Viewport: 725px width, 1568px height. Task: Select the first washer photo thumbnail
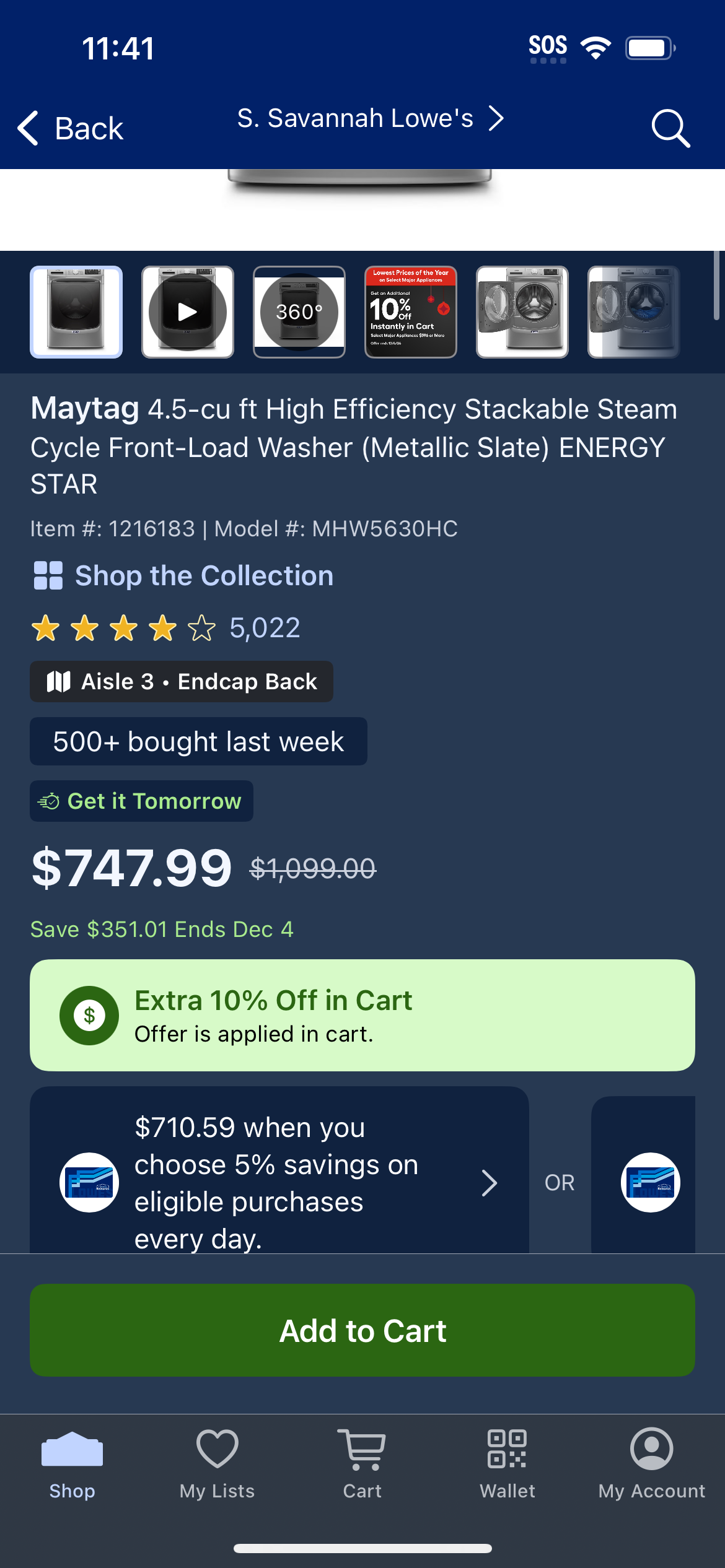click(x=76, y=312)
